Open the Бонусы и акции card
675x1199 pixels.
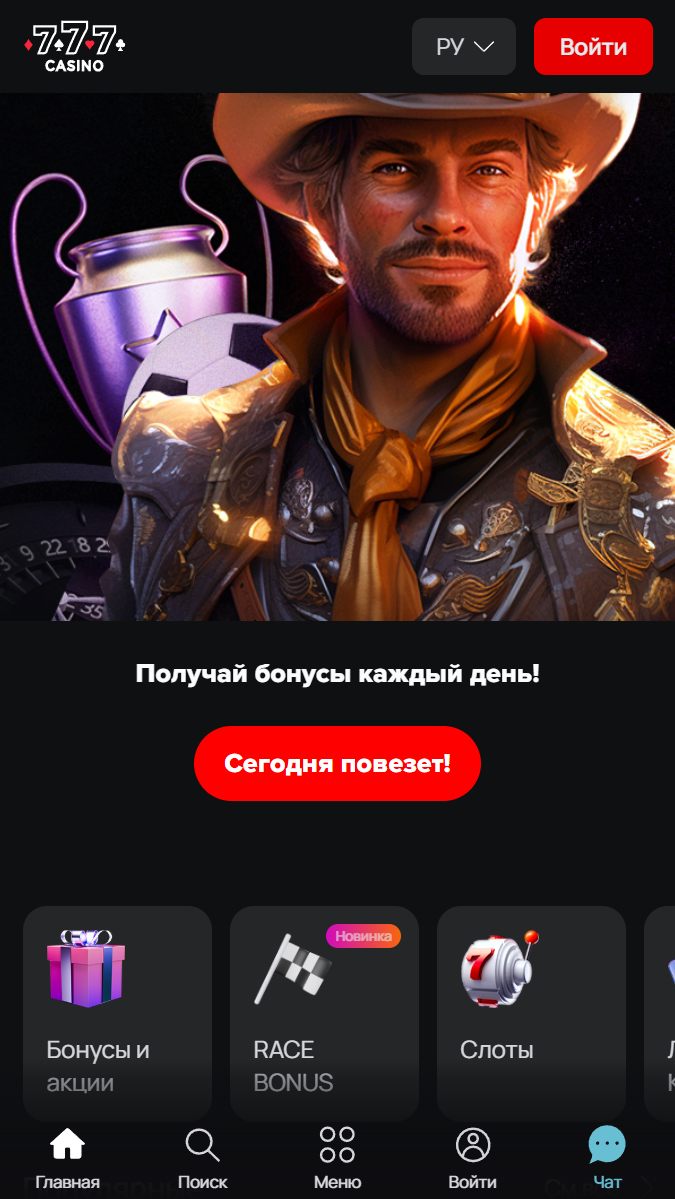[117, 1012]
